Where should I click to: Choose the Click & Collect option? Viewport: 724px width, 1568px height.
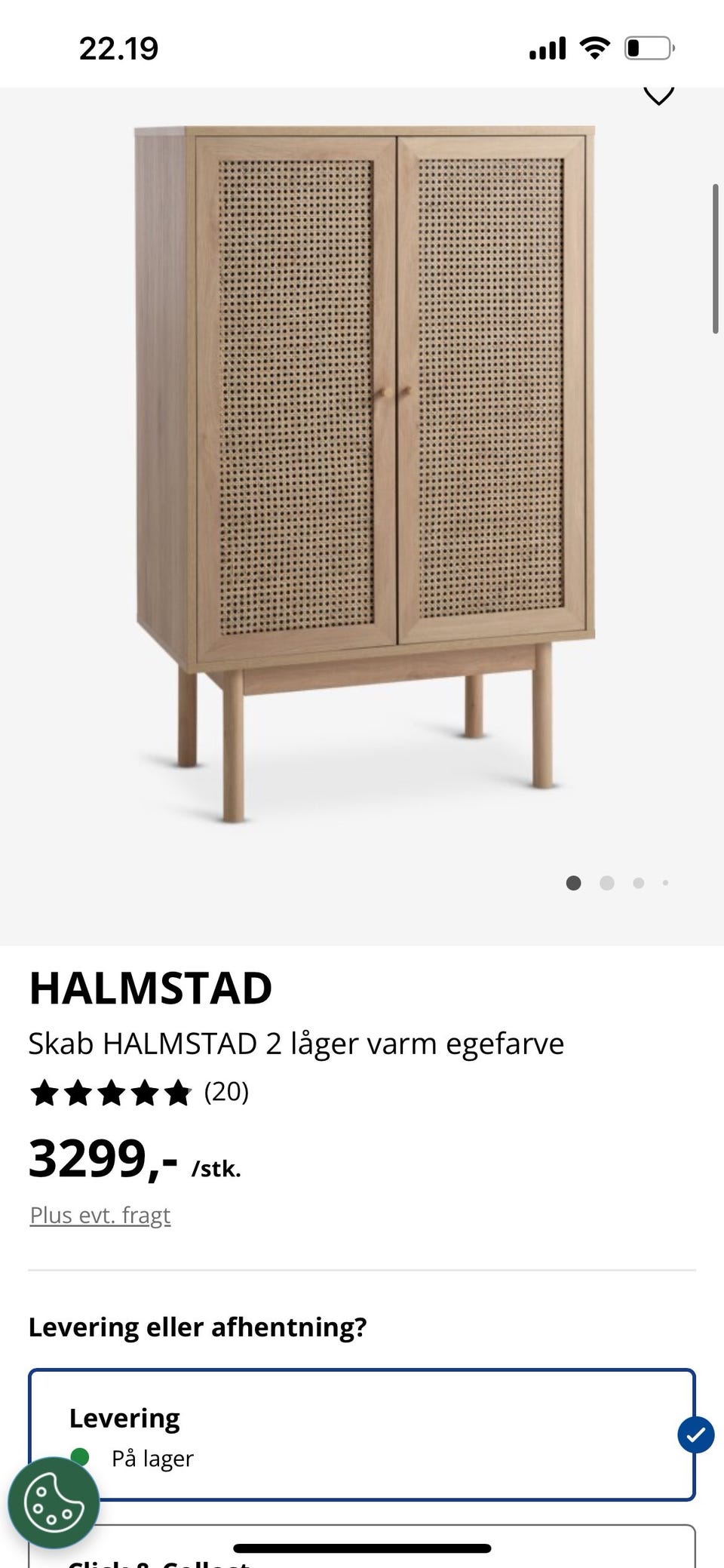coord(360,1558)
